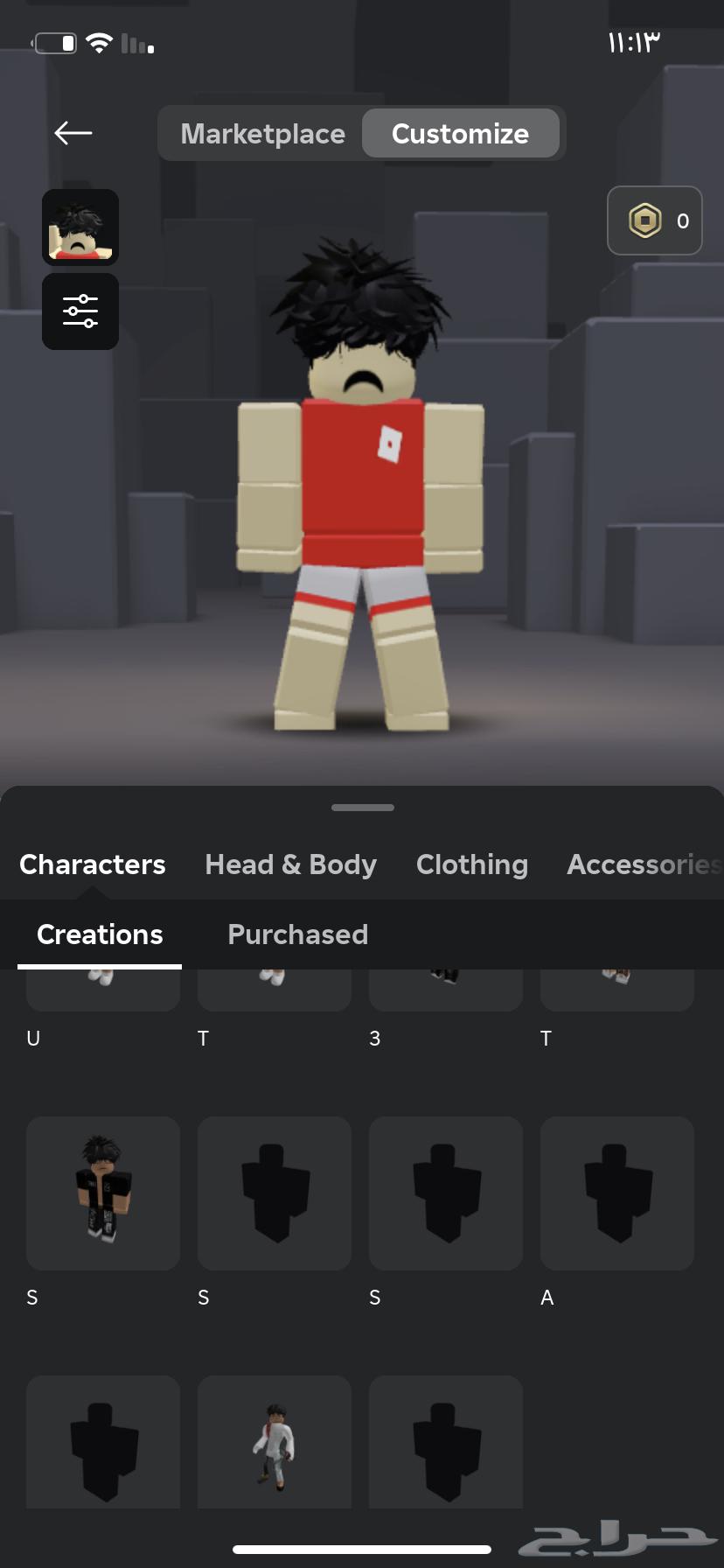Switch to the Purchased sub-tab
This screenshot has height=1568, width=724.
click(297, 934)
